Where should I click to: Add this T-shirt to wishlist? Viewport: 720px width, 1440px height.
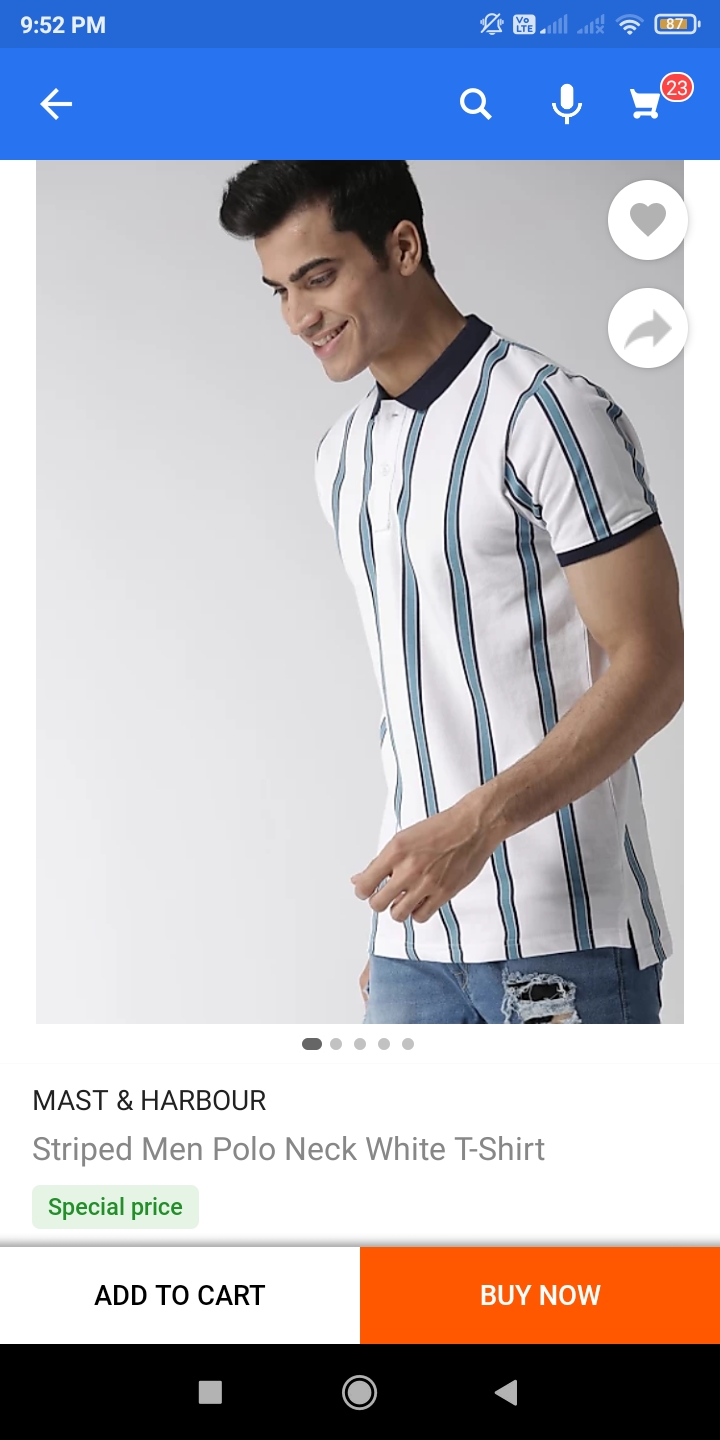click(x=647, y=220)
